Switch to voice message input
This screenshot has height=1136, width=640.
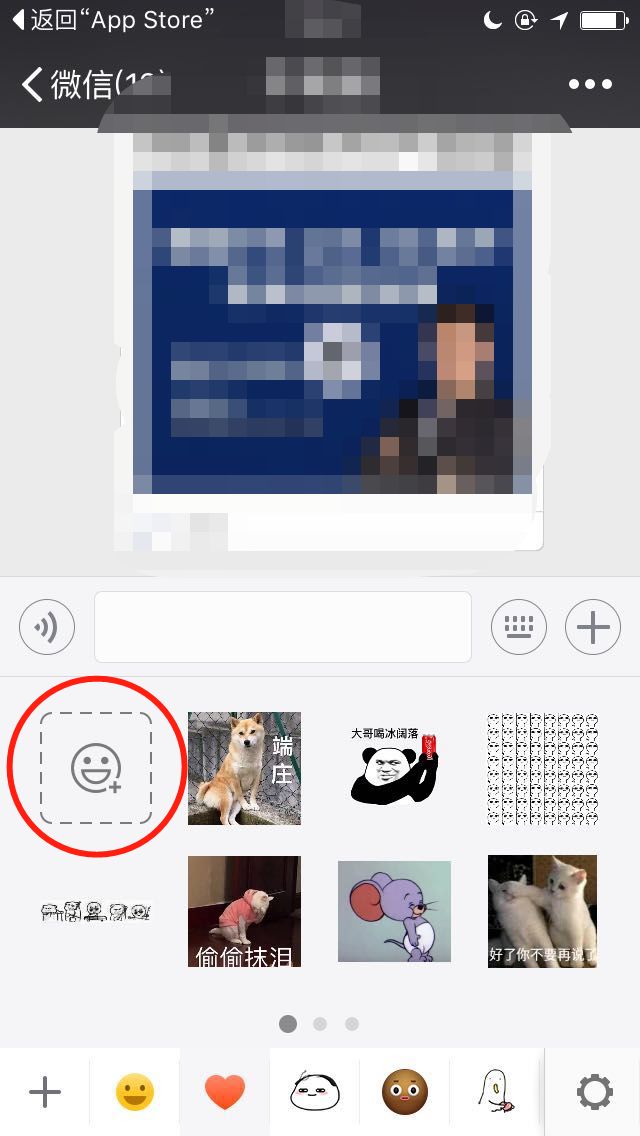point(46,627)
